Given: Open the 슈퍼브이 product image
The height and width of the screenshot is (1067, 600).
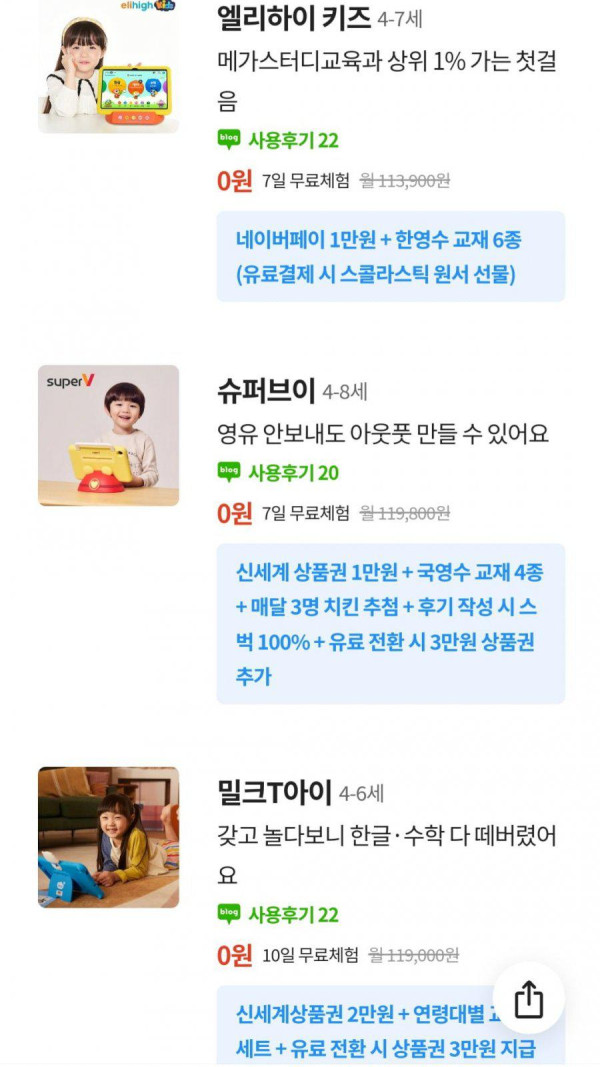Looking at the screenshot, I should tap(108, 435).
